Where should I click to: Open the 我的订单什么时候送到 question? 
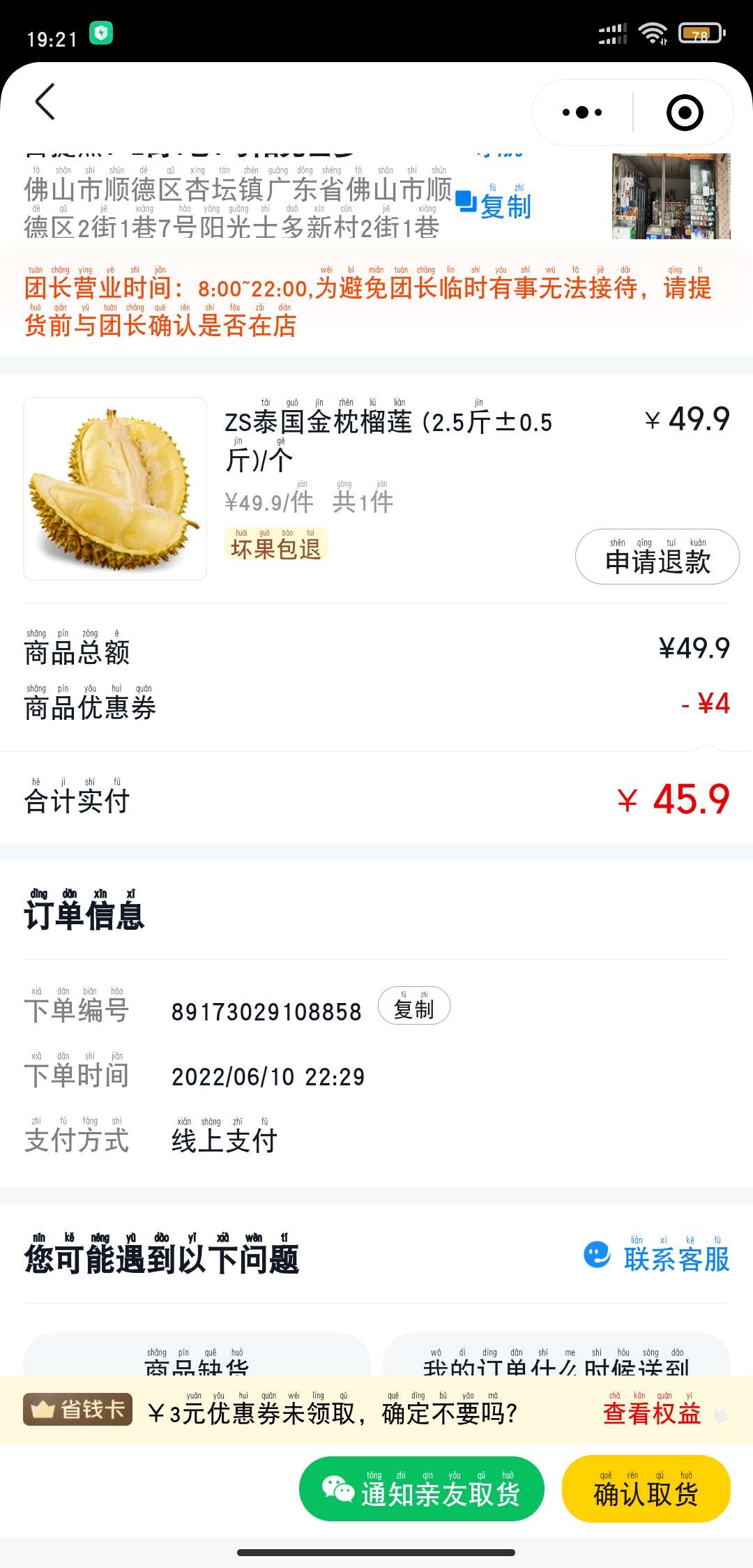pos(556,1360)
